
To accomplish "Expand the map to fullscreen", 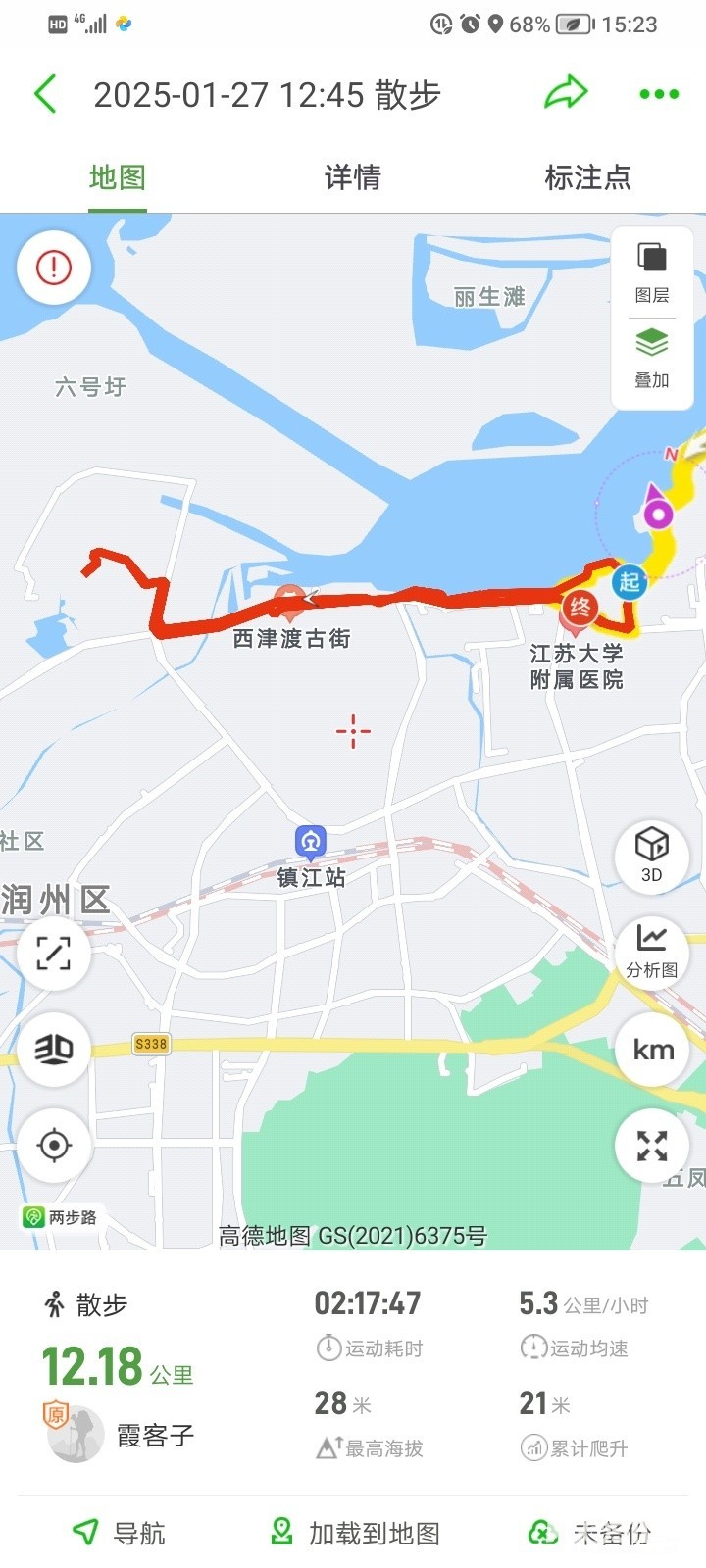I will pyautogui.click(x=652, y=1145).
